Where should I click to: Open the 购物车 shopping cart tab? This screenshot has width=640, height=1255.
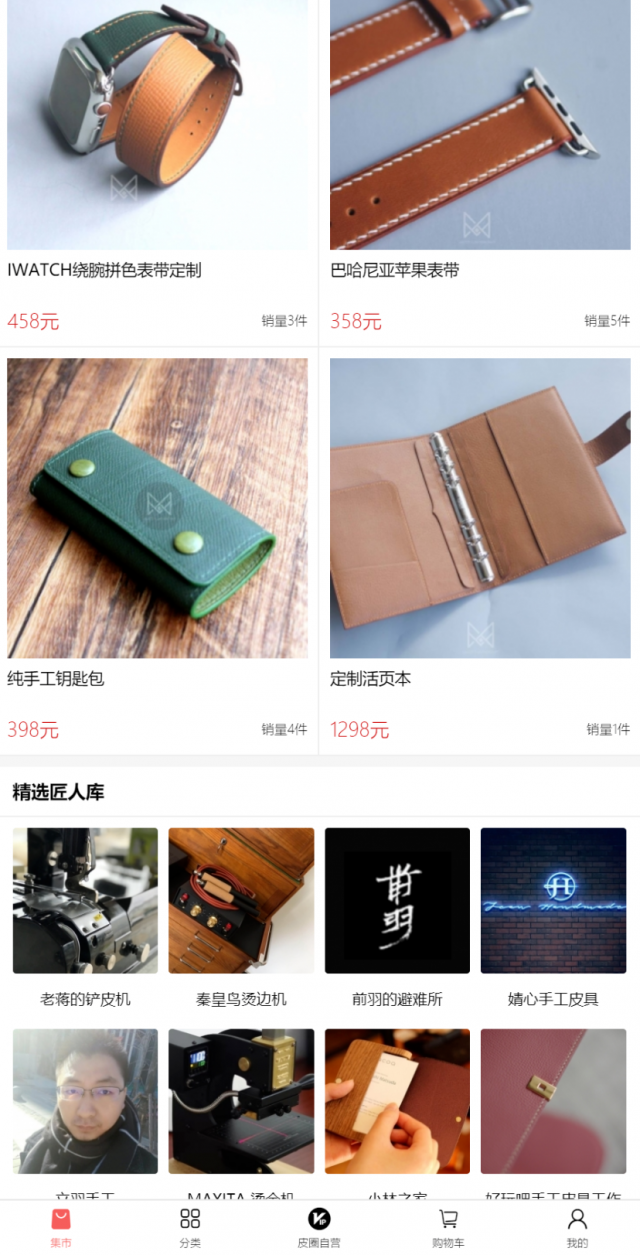tap(448, 1227)
